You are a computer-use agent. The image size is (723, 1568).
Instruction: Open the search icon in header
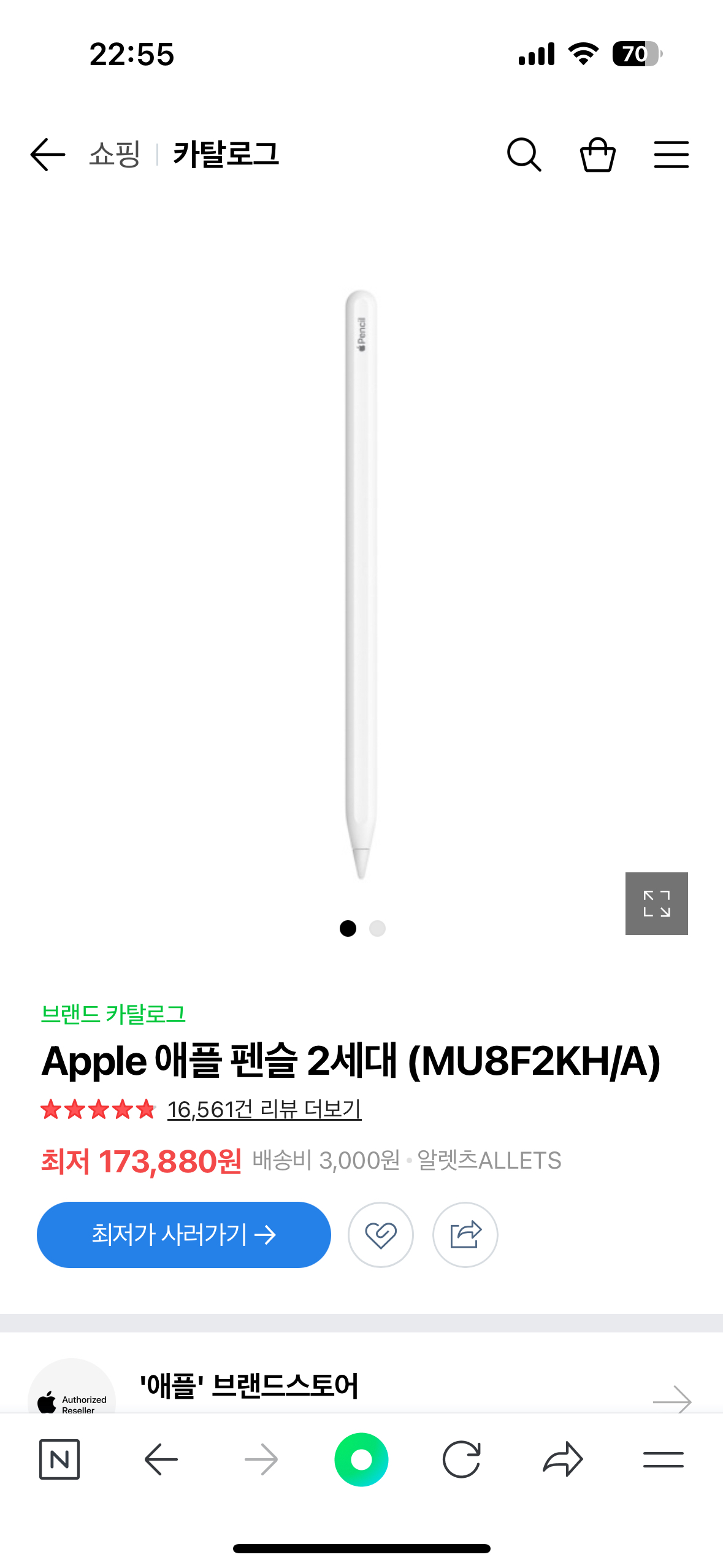[x=524, y=154]
